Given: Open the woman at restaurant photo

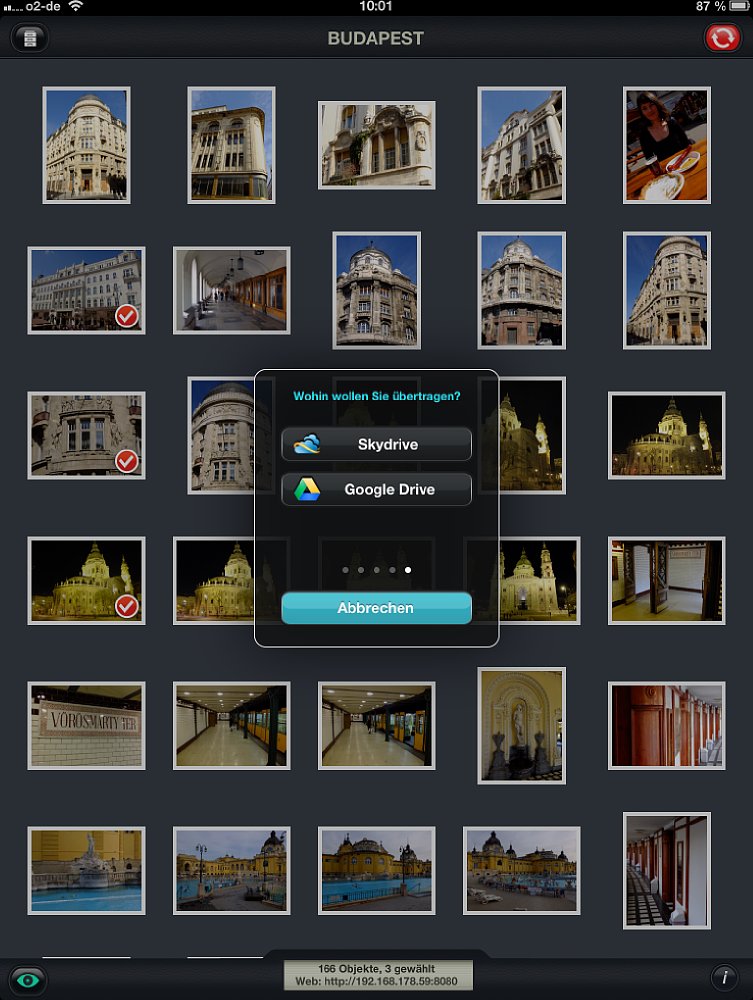Looking at the screenshot, I should pyautogui.click(x=667, y=145).
